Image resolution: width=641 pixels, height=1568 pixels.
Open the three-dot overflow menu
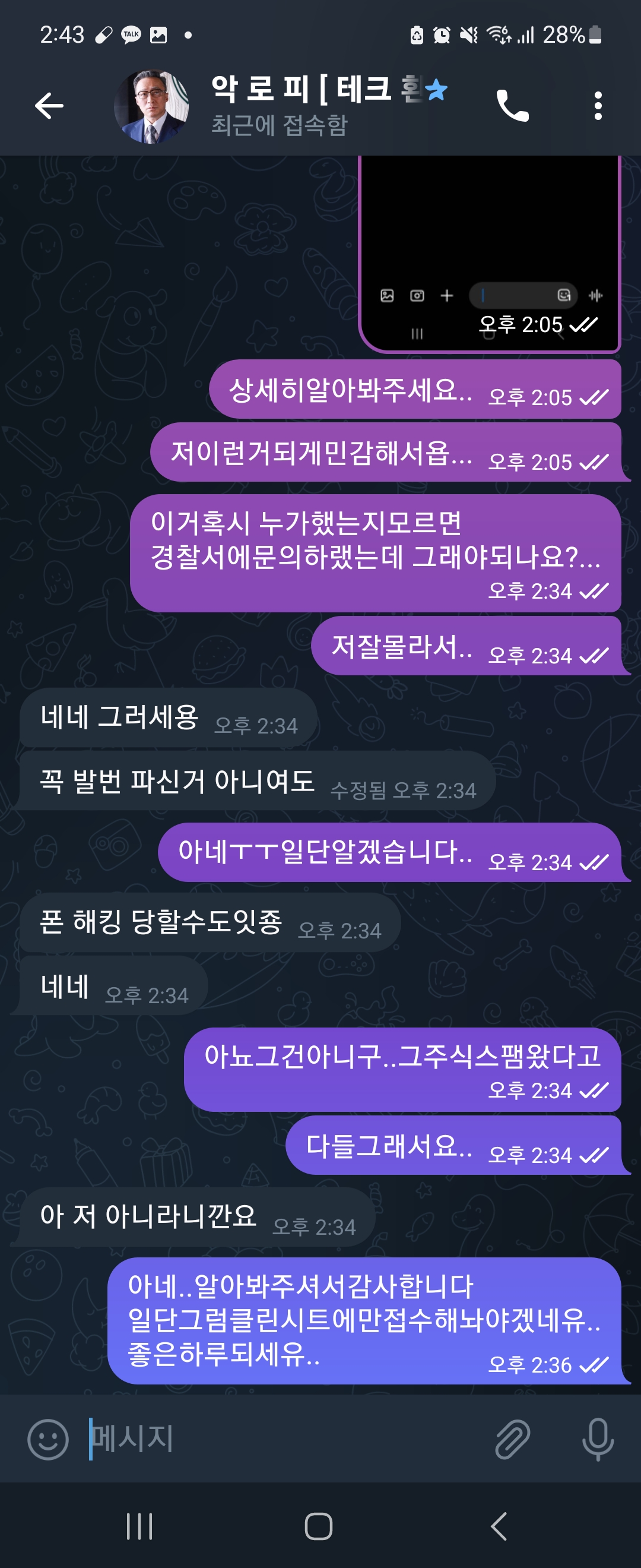(598, 106)
